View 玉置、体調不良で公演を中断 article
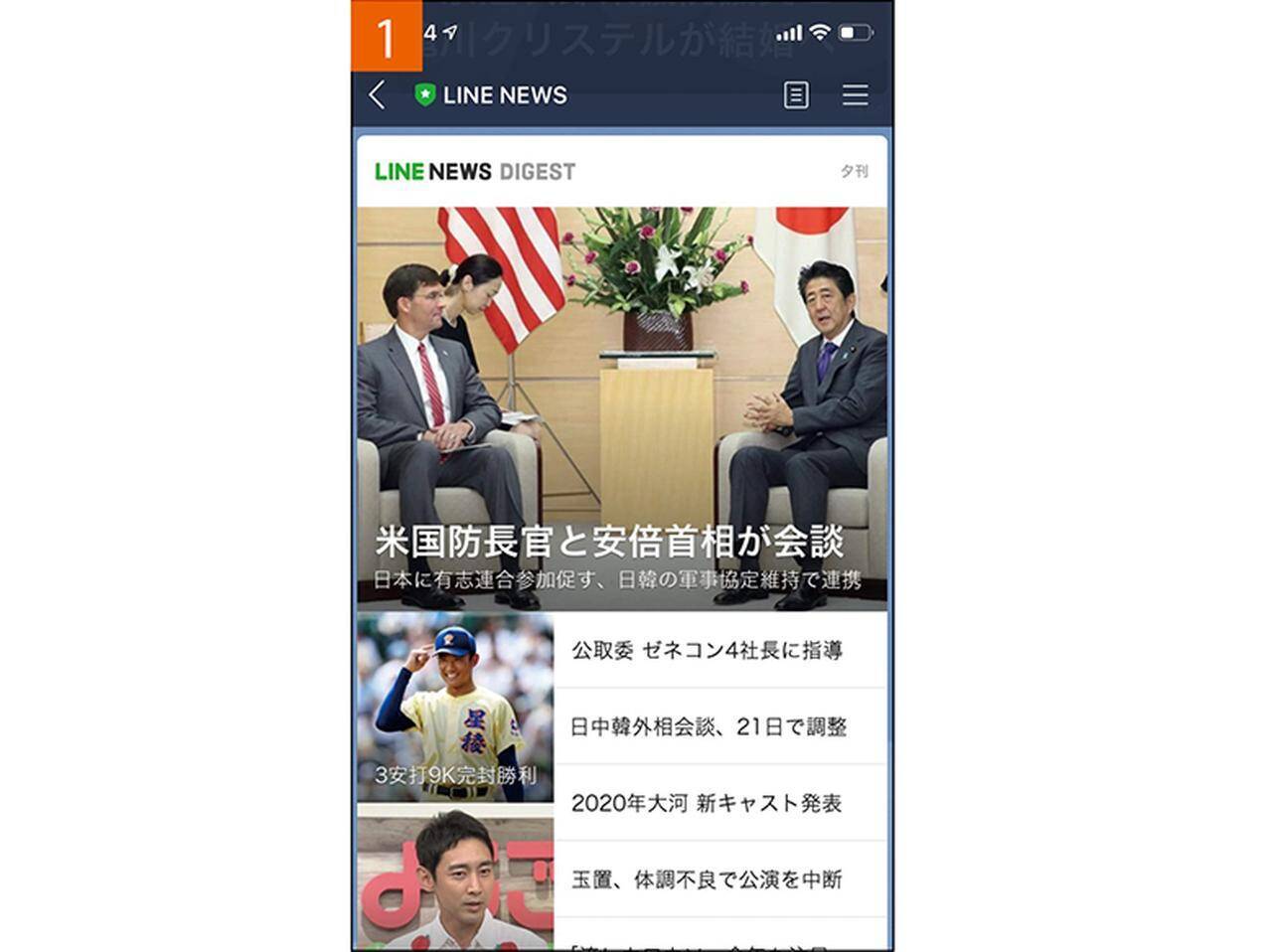The width and height of the screenshot is (1272, 952). (x=706, y=879)
